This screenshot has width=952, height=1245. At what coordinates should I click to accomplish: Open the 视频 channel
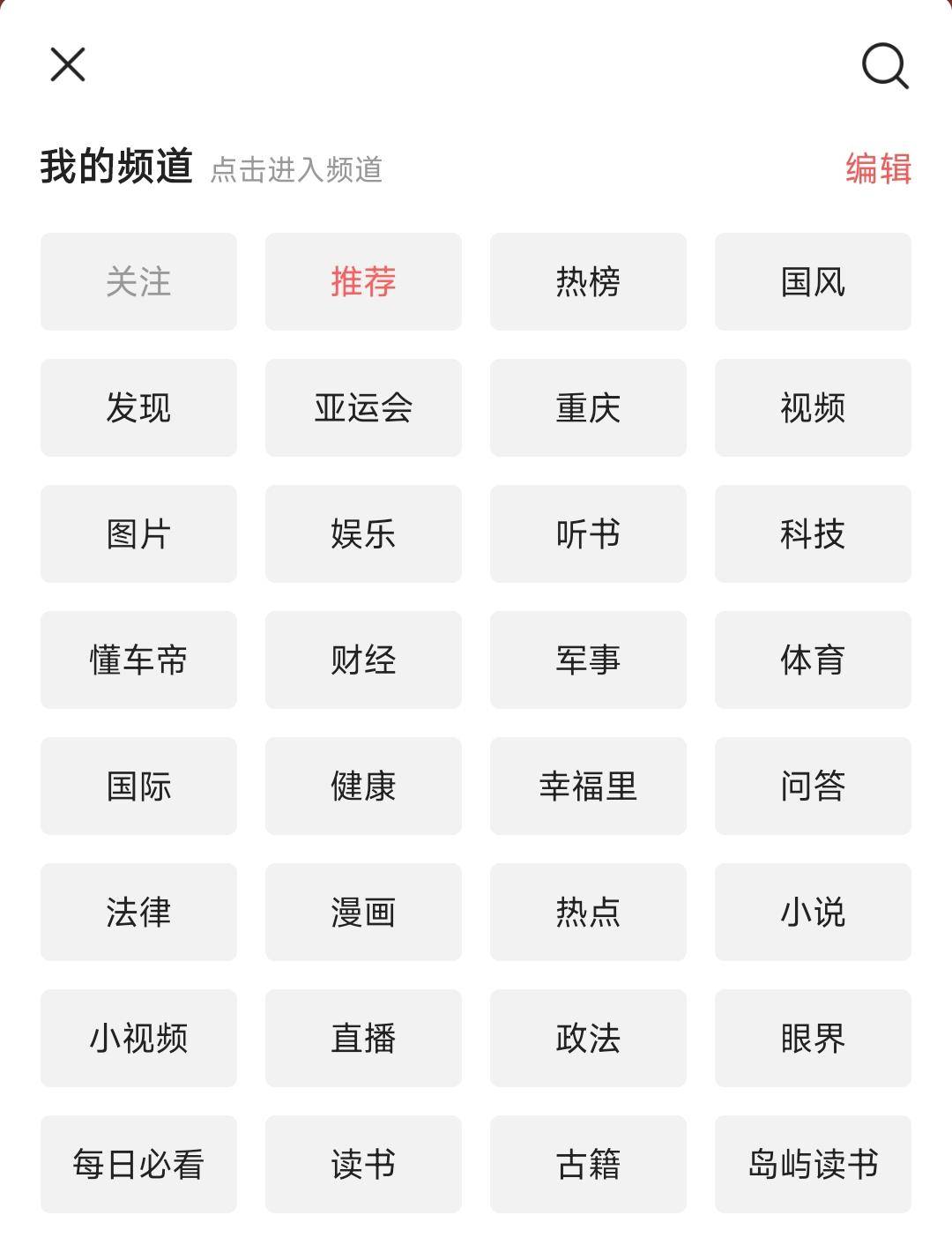coord(813,408)
